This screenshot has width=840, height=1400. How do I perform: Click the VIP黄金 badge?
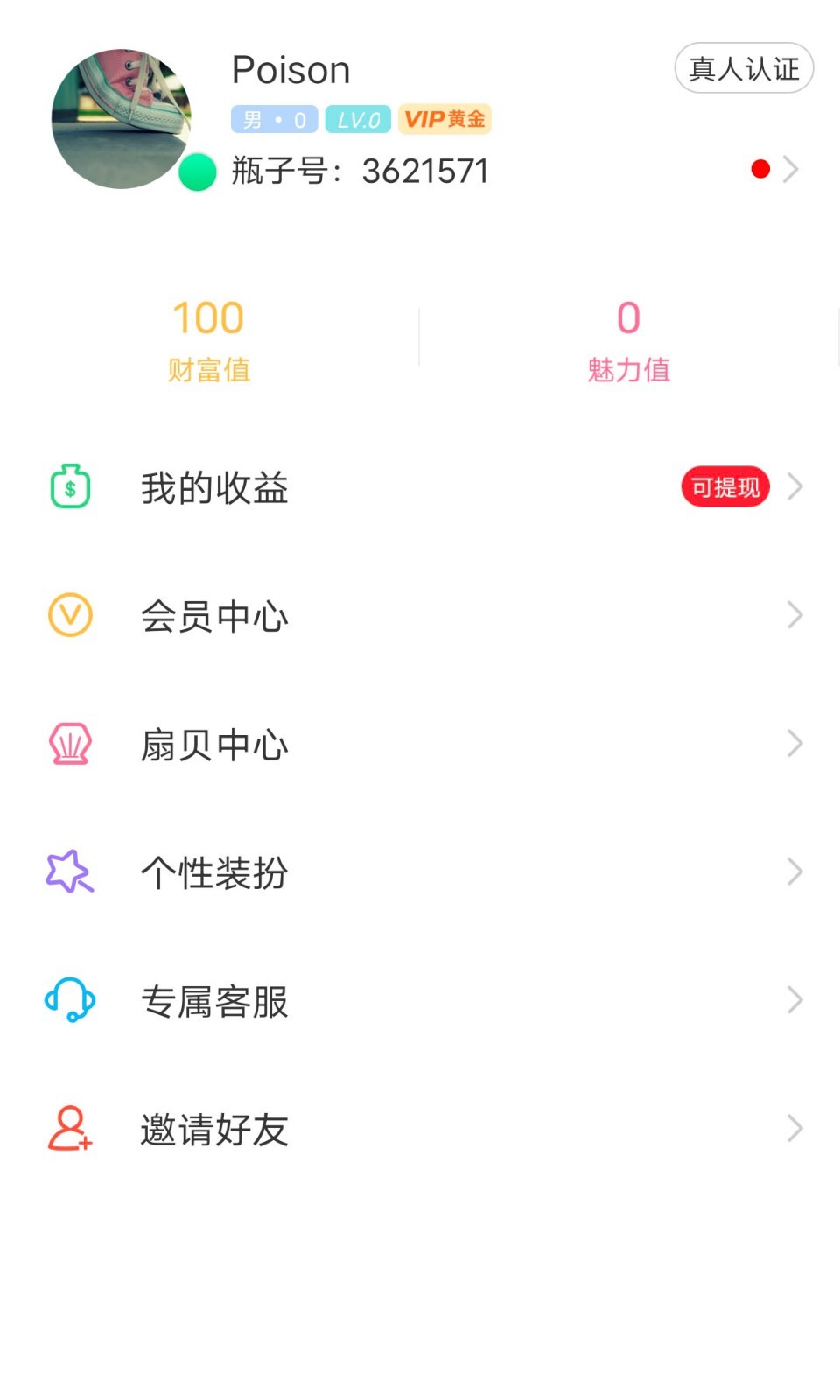tap(444, 119)
